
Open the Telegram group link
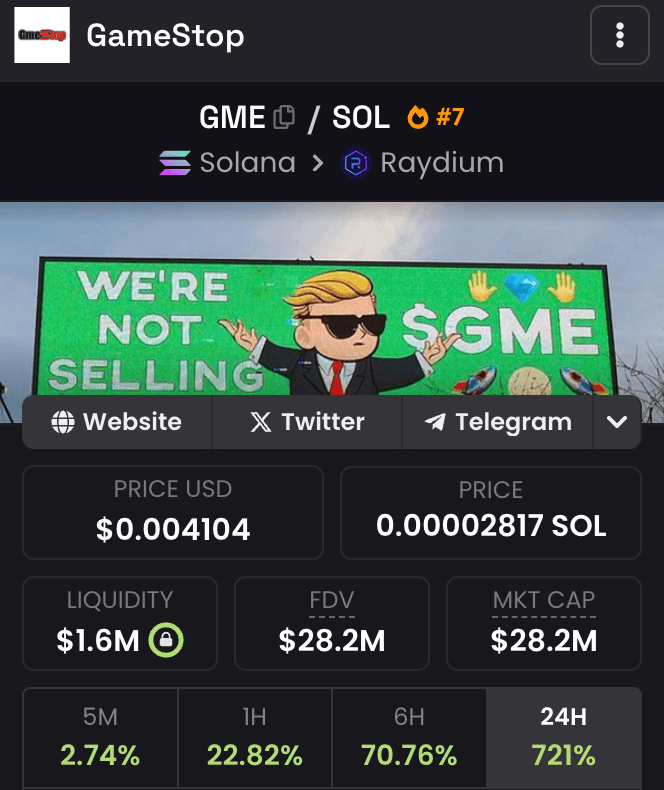point(497,422)
